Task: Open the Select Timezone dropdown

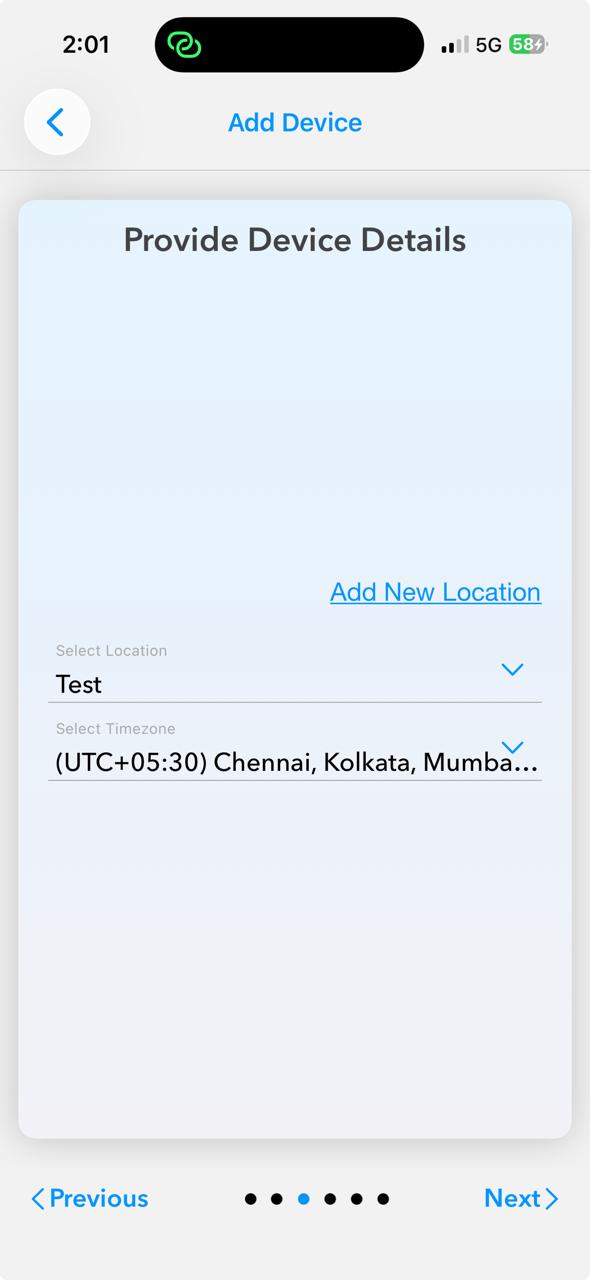Action: click(295, 749)
